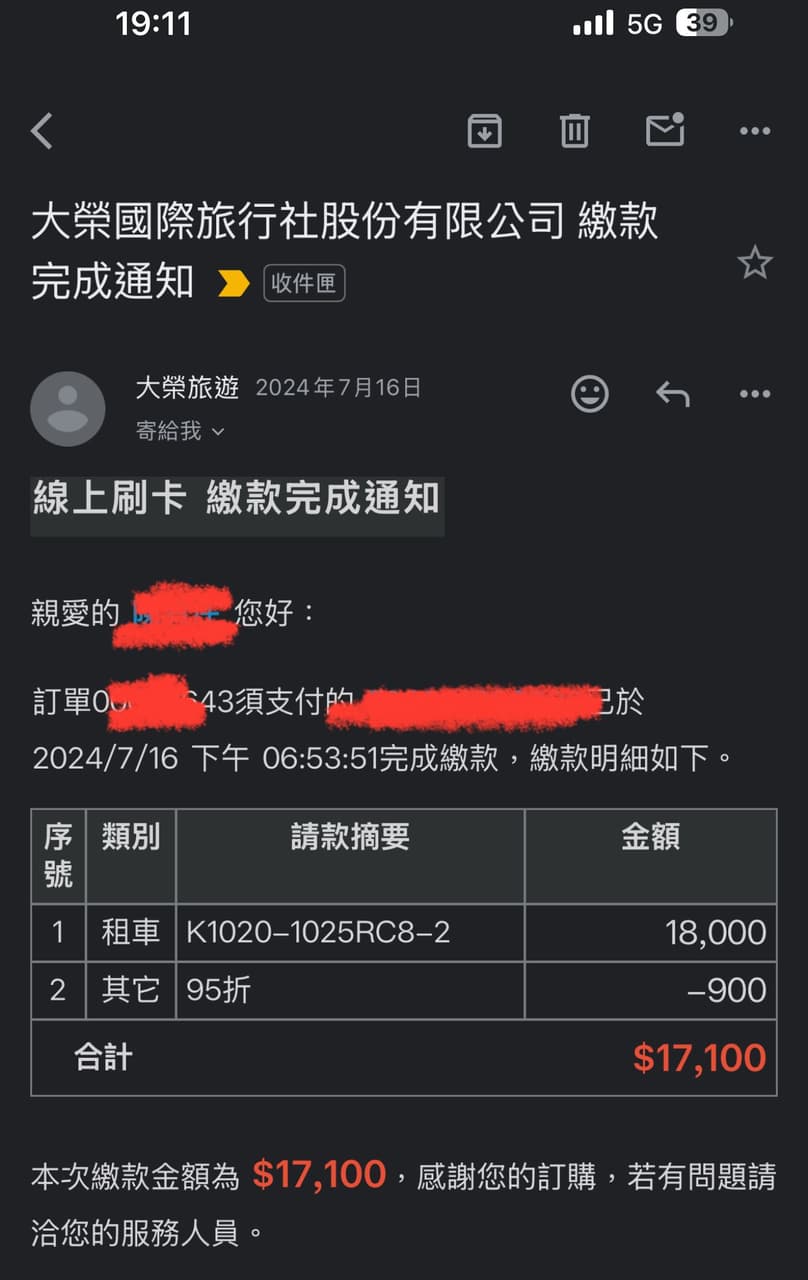Tap the 收件匣 label chip

pos(304,284)
